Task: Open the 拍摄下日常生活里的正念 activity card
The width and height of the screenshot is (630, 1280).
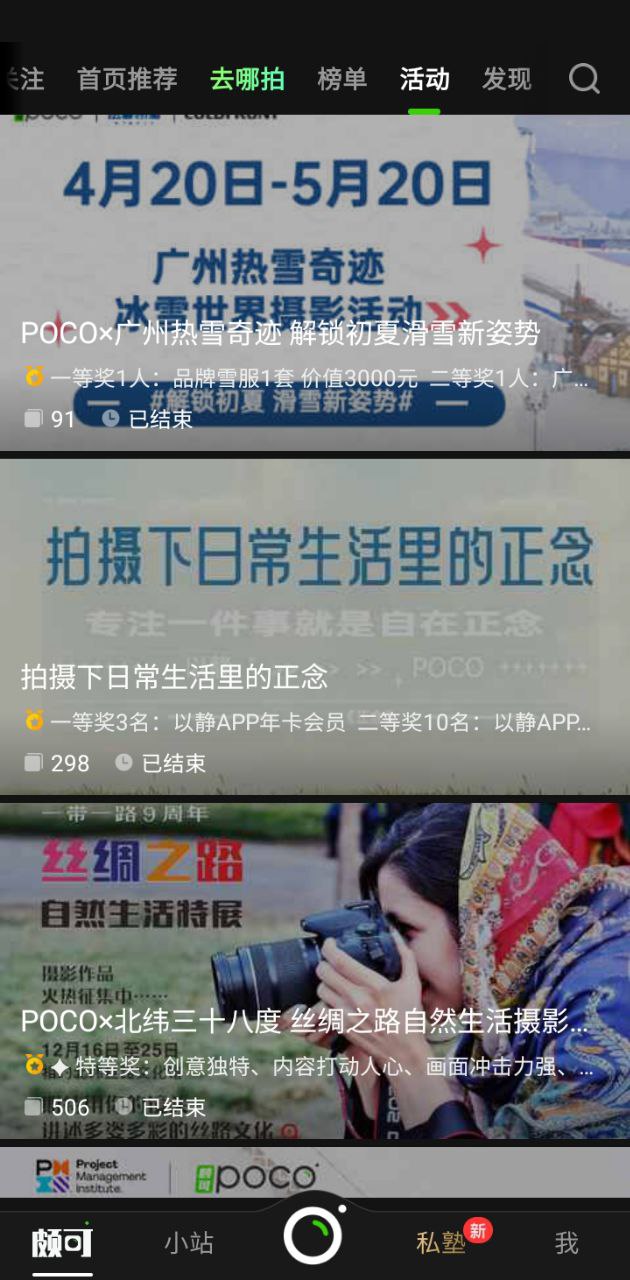Action: click(315, 627)
